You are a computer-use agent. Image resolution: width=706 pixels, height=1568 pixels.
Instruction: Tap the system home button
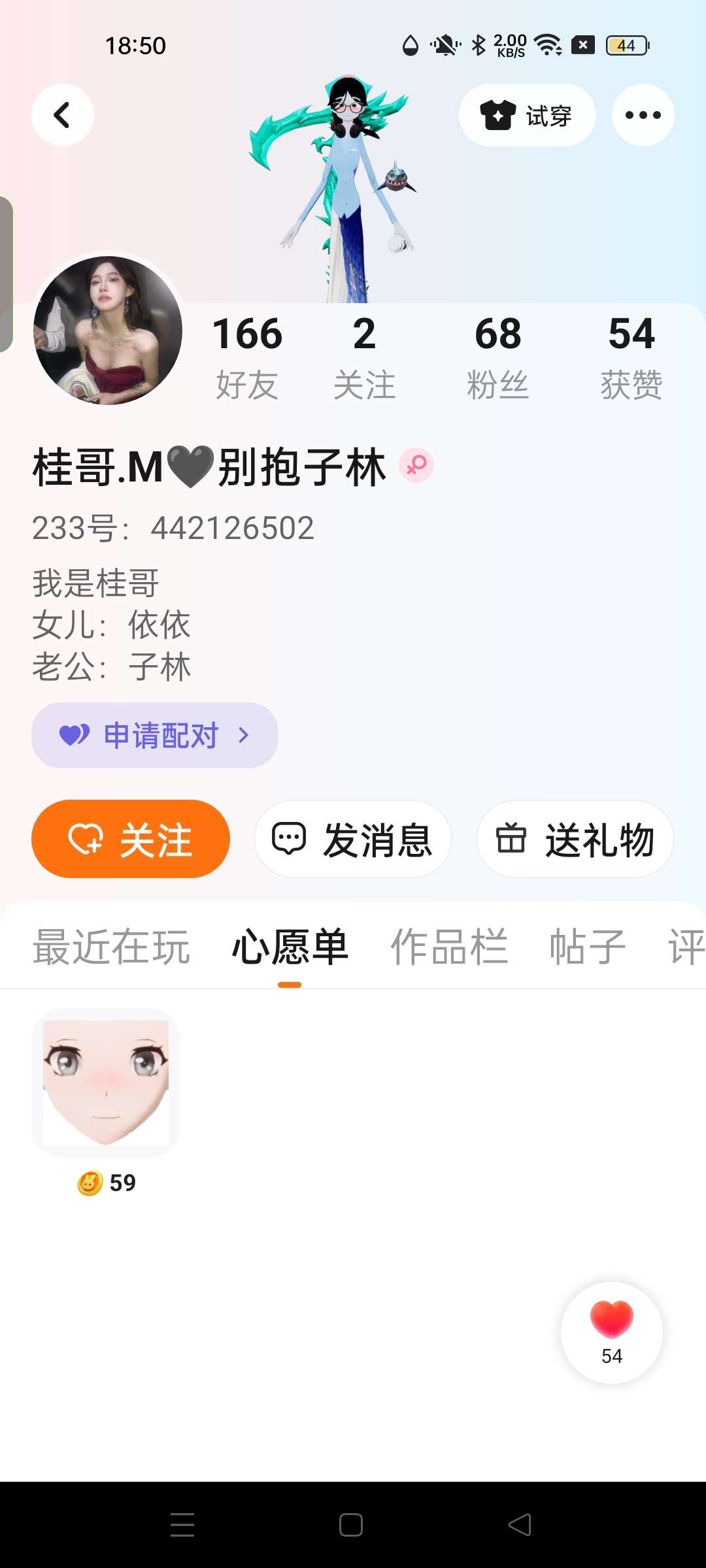click(351, 1525)
